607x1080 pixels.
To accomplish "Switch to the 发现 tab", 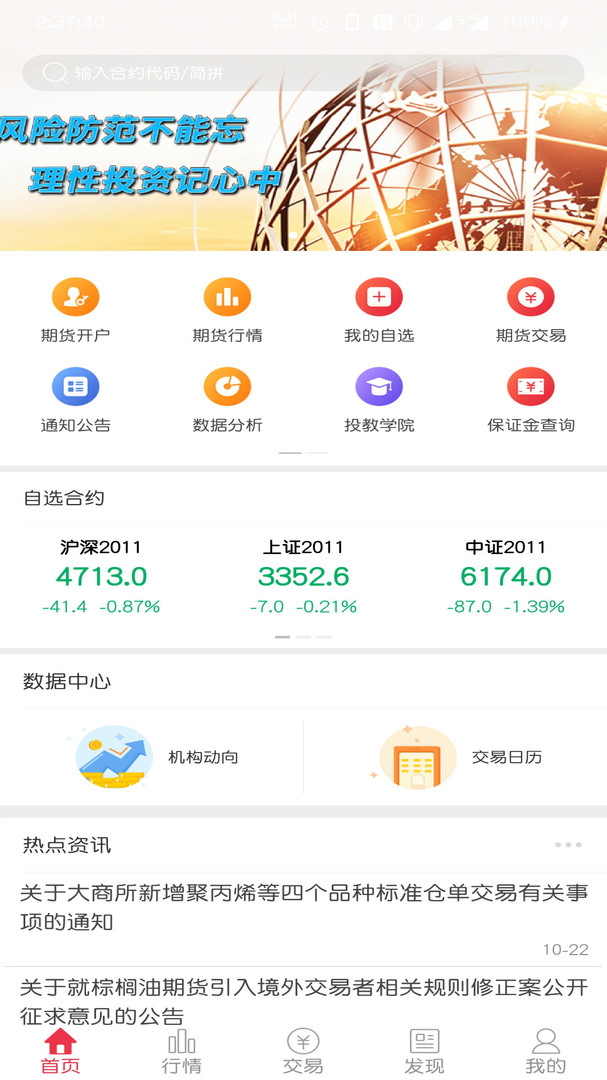I will coord(424,1052).
